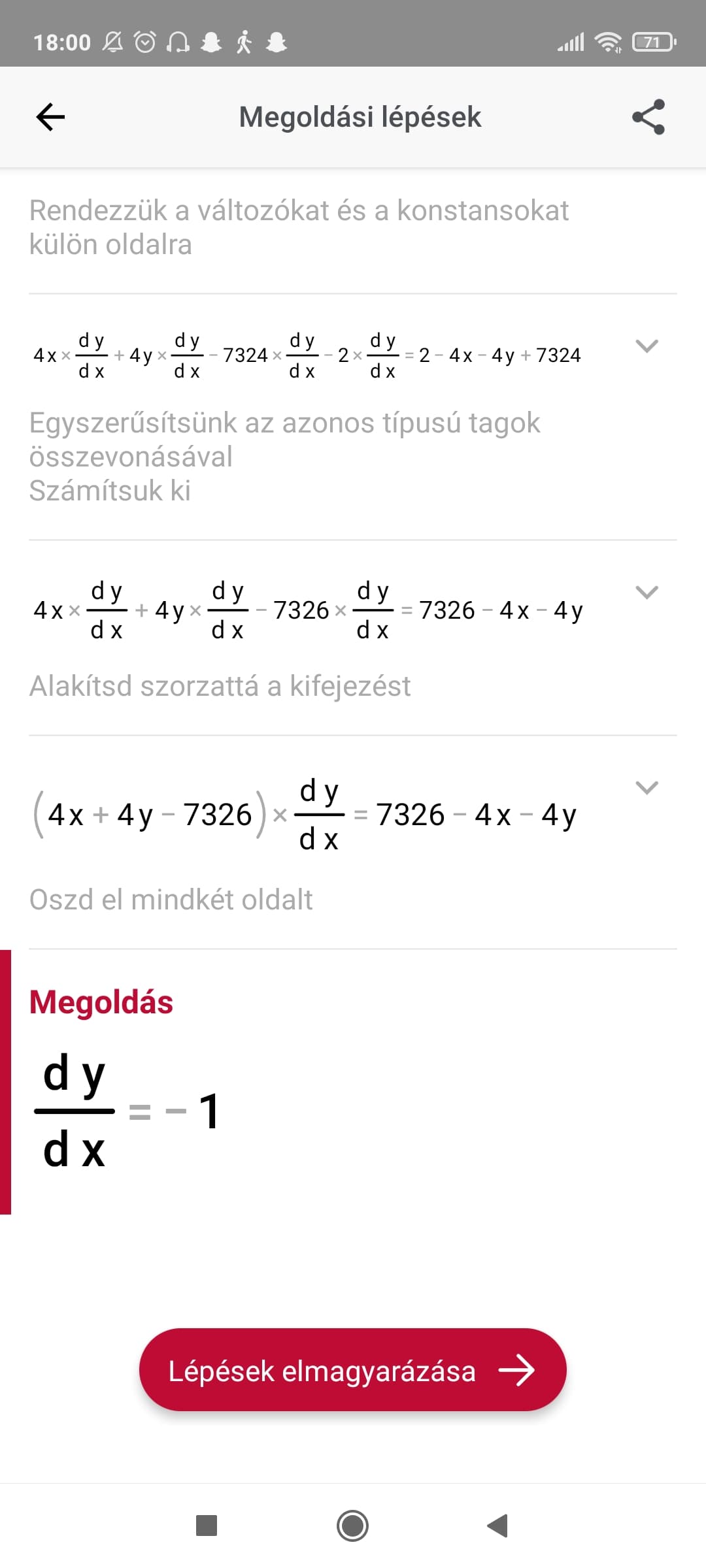Expand the step with 7326 × dy/dx
The width and height of the screenshot is (706, 1568).
click(x=647, y=592)
